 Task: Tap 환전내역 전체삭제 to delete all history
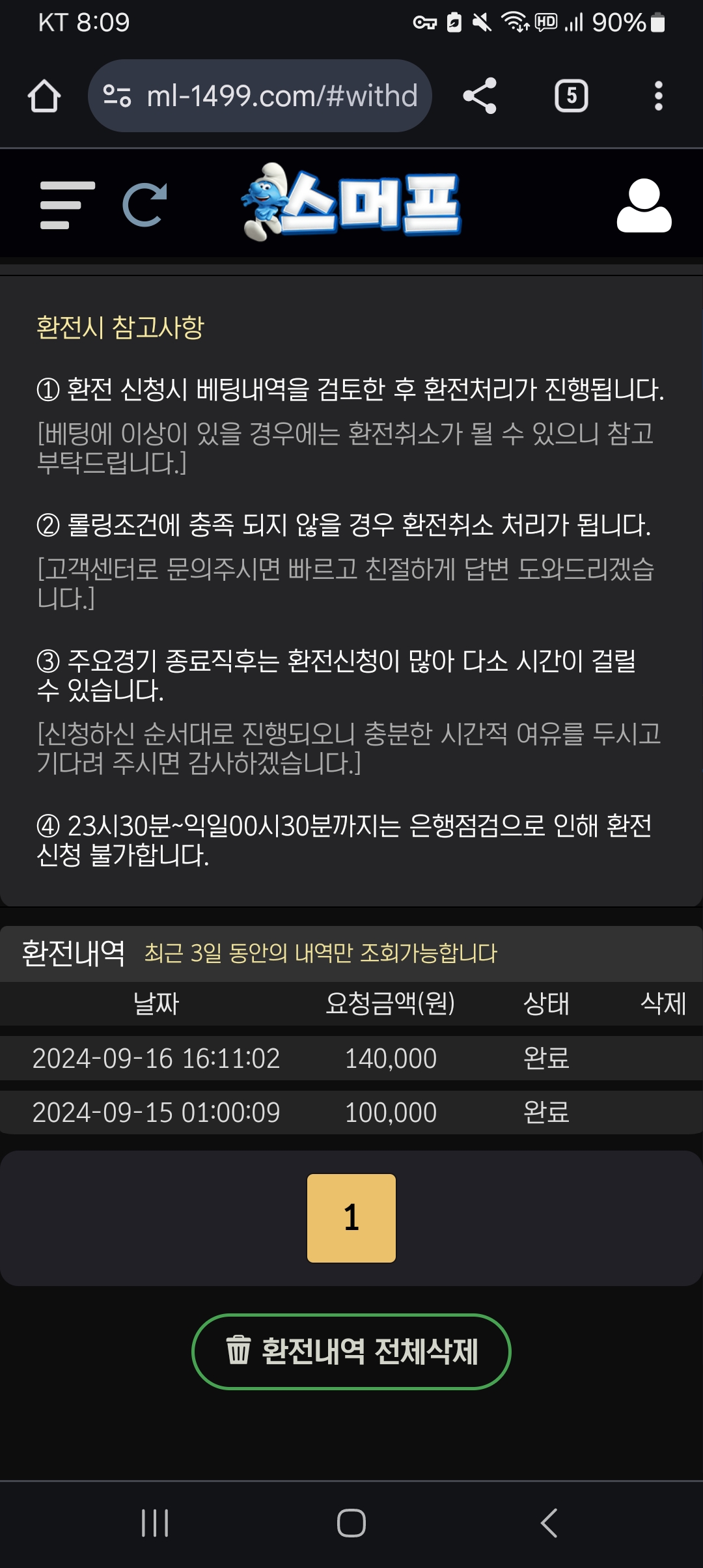point(351,1351)
